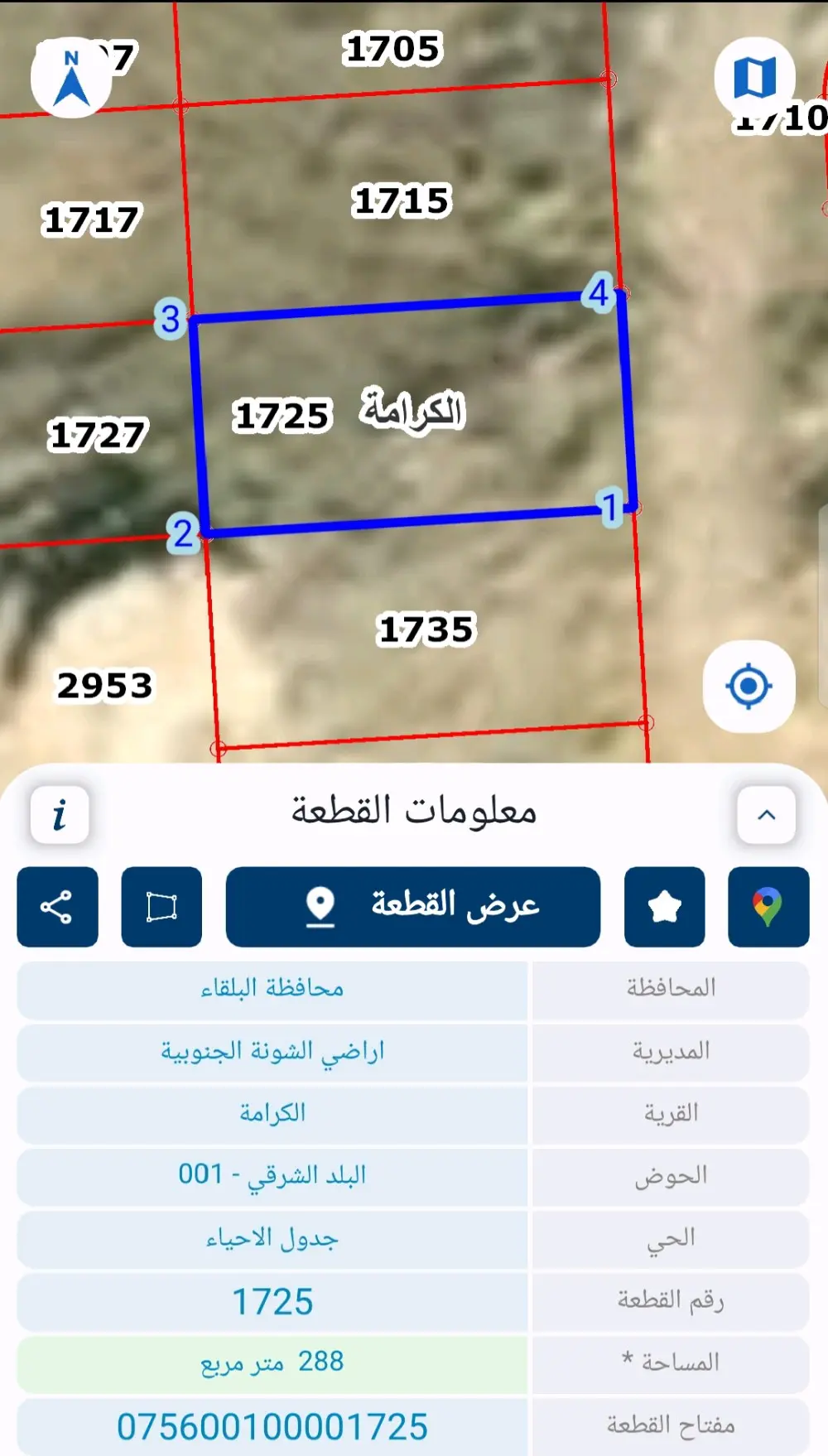This screenshot has height=1456, width=828.
Task: Open the Google Maps icon
Action: (768, 906)
